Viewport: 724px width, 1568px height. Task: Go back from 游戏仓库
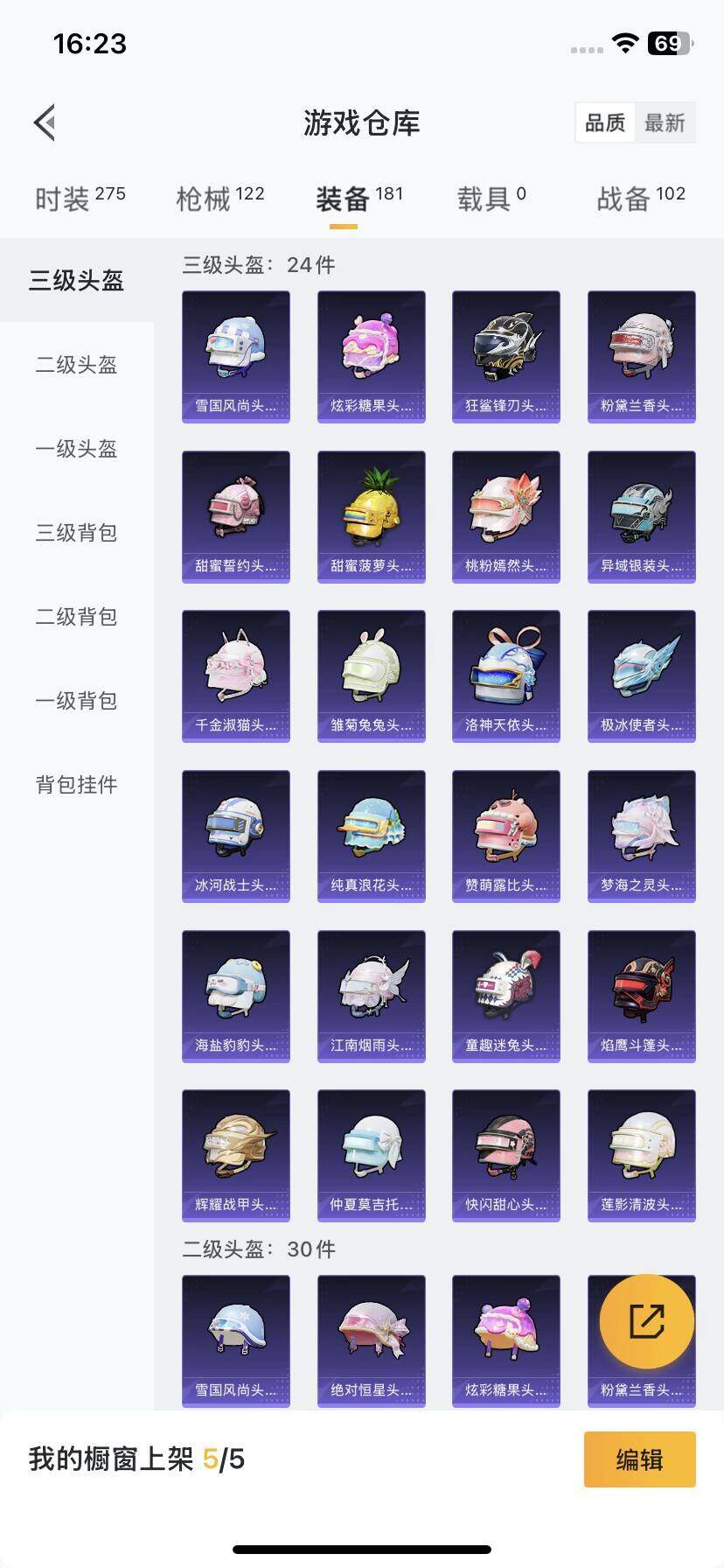(x=45, y=122)
